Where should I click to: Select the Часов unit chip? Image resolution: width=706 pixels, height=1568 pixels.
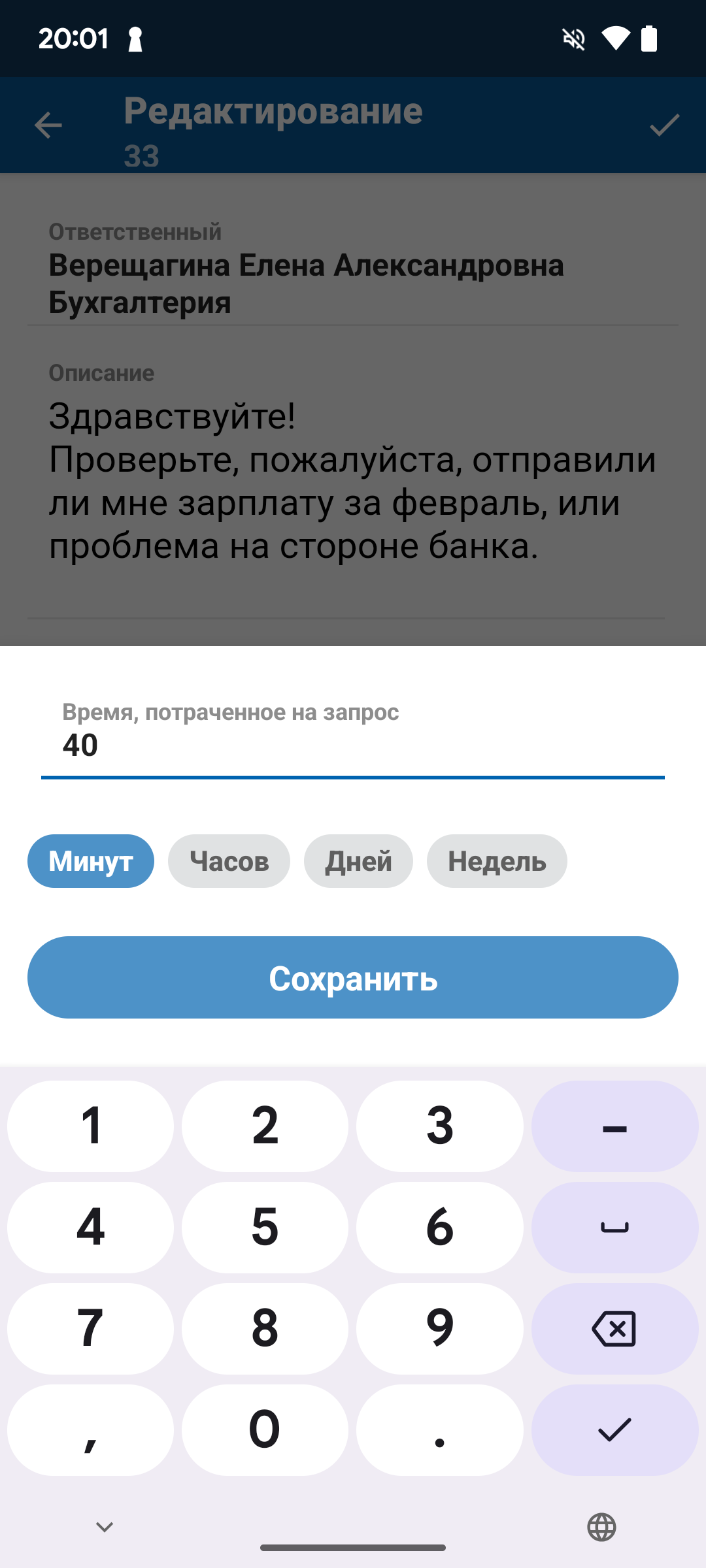229,861
